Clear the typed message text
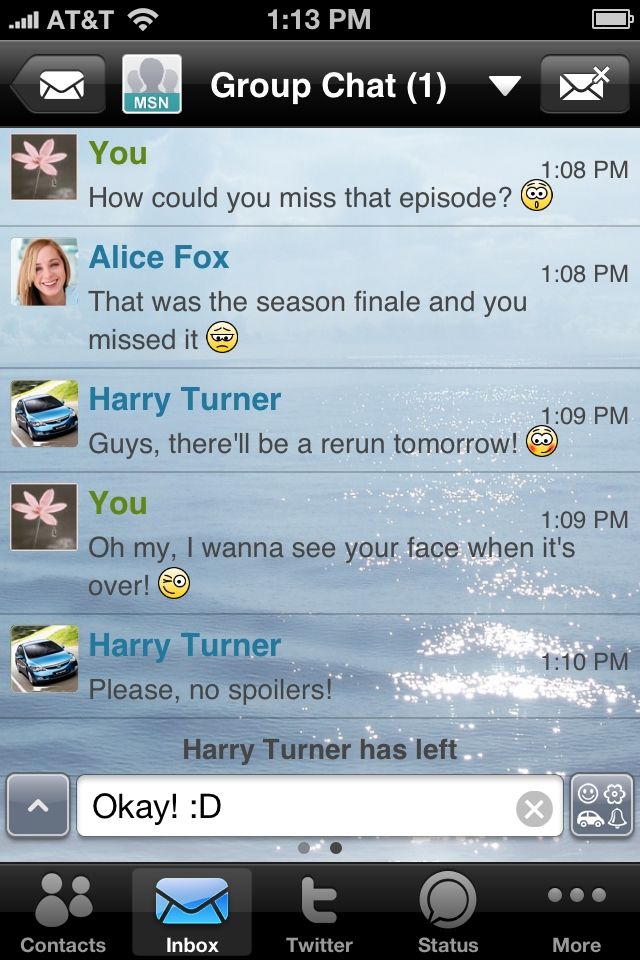The height and width of the screenshot is (960, 640). point(534,808)
